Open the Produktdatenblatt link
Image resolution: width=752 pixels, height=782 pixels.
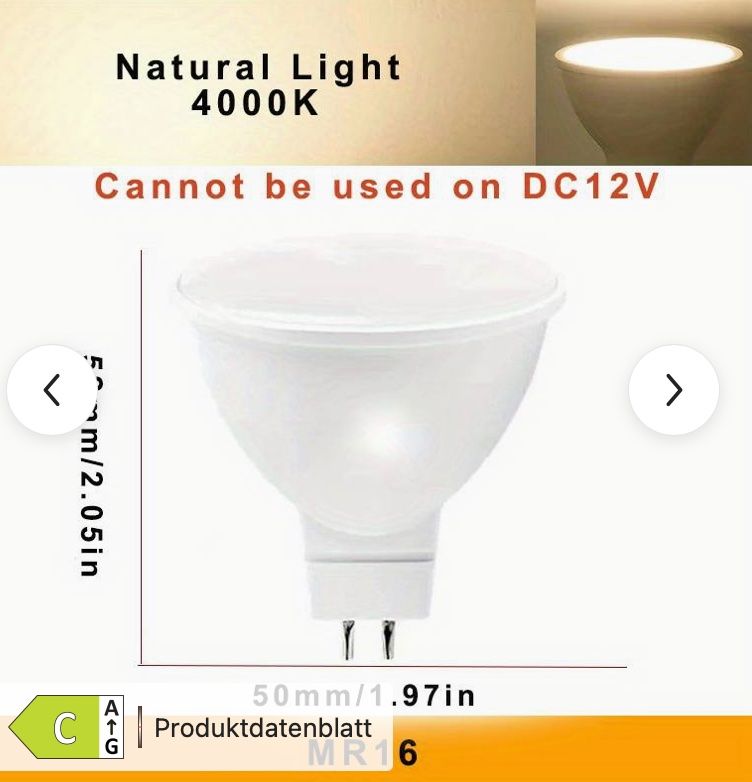262,729
